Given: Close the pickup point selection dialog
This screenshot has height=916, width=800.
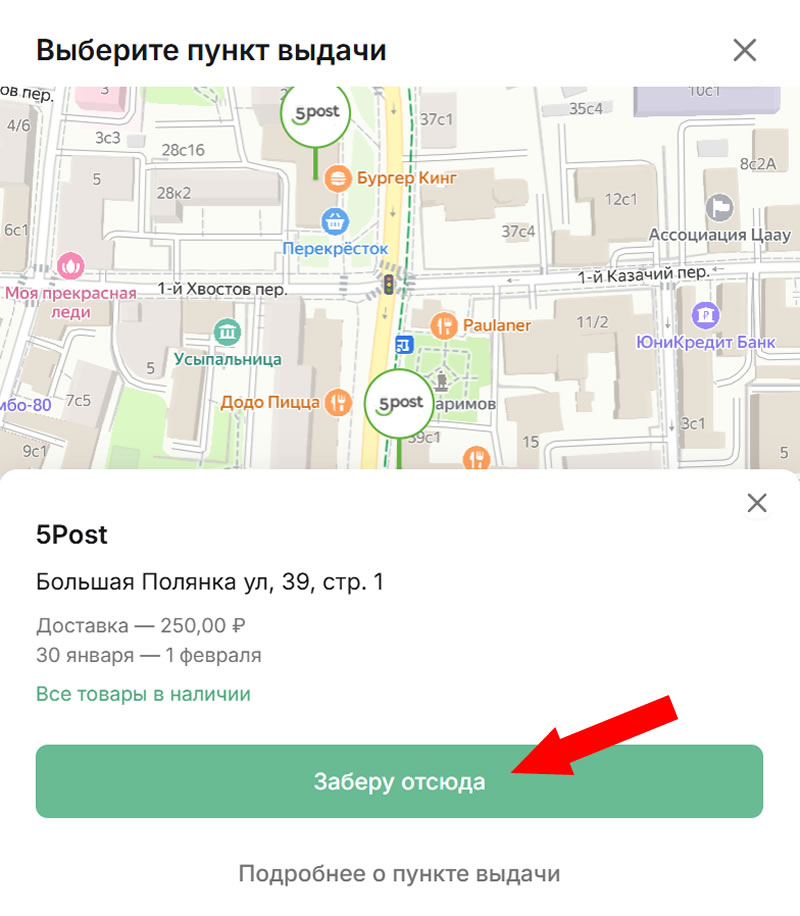Looking at the screenshot, I should coord(744,50).
